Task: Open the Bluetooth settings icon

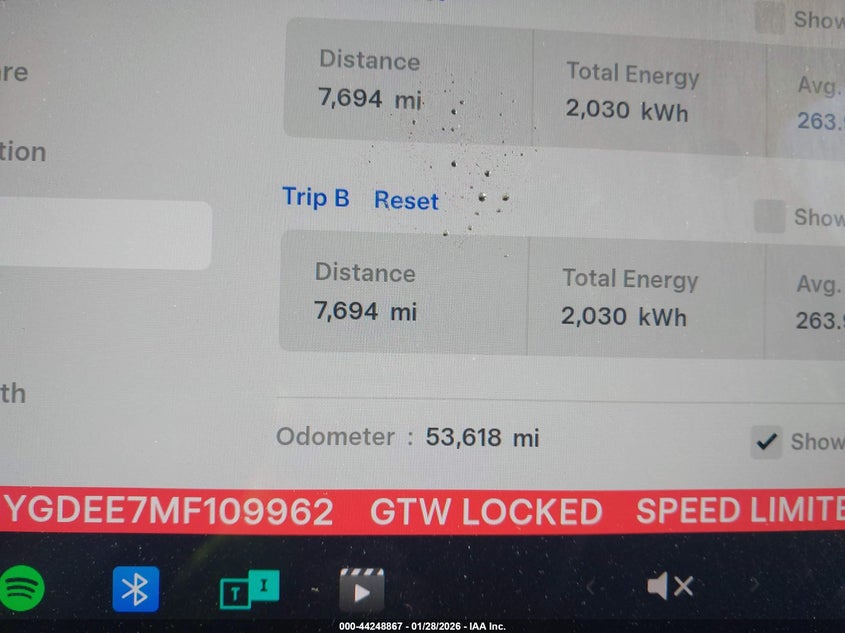Action: [135, 588]
